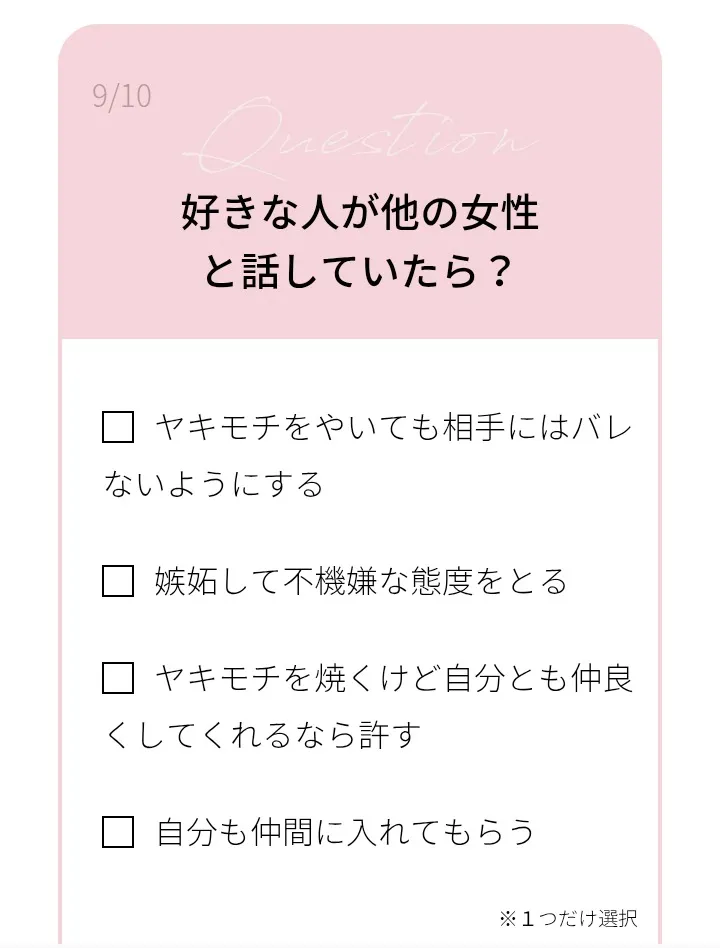The height and width of the screenshot is (948, 720).
Task: Check the 嫉妬して不機嫌な態度をとる option
Action: 118,581
